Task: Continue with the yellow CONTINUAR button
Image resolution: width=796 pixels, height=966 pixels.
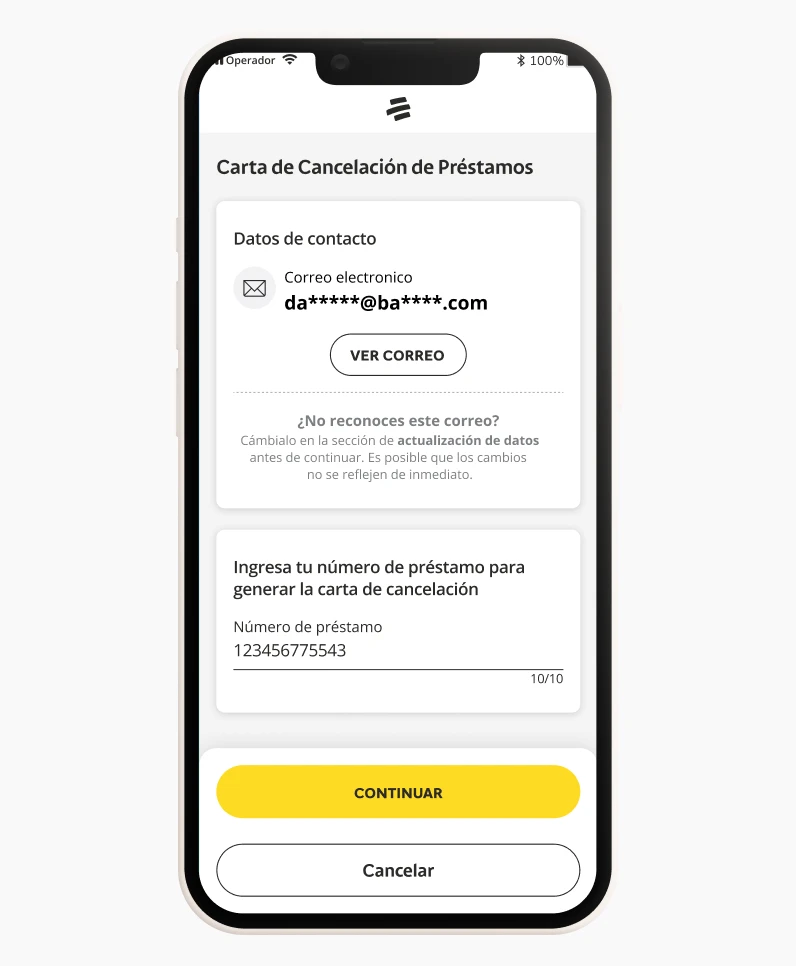Action: 398,792
